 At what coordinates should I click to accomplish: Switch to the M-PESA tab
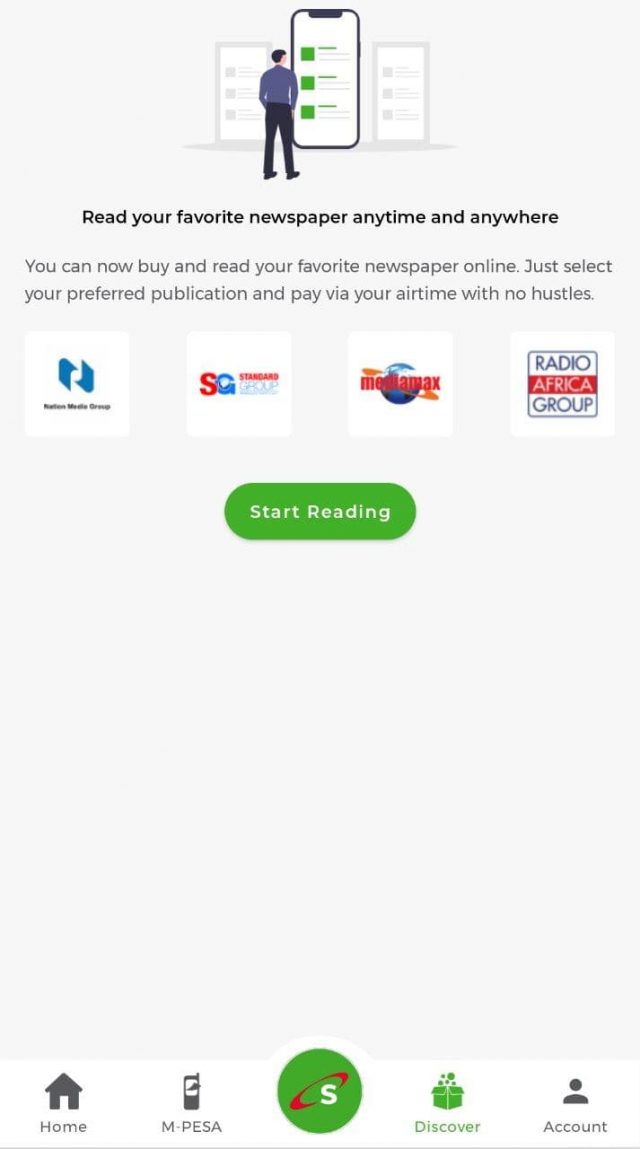[x=191, y=1104]
